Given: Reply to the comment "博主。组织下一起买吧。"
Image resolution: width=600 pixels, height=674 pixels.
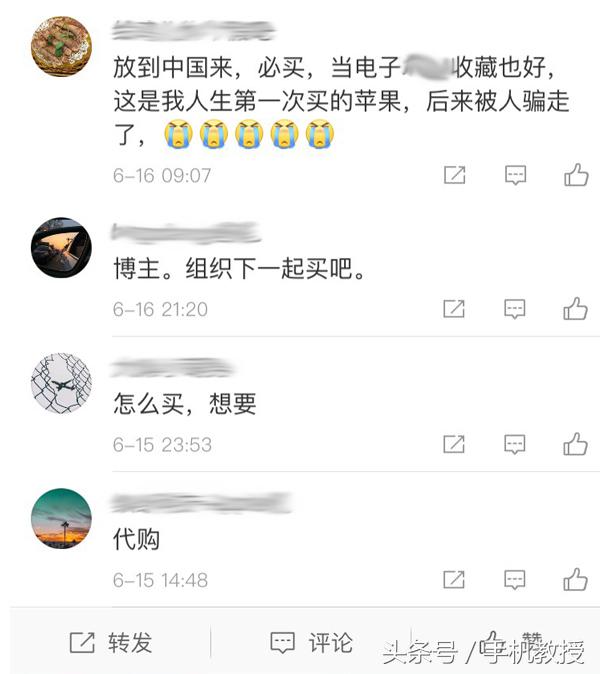Looking at the screenshot, I should (x=515, y=309).
